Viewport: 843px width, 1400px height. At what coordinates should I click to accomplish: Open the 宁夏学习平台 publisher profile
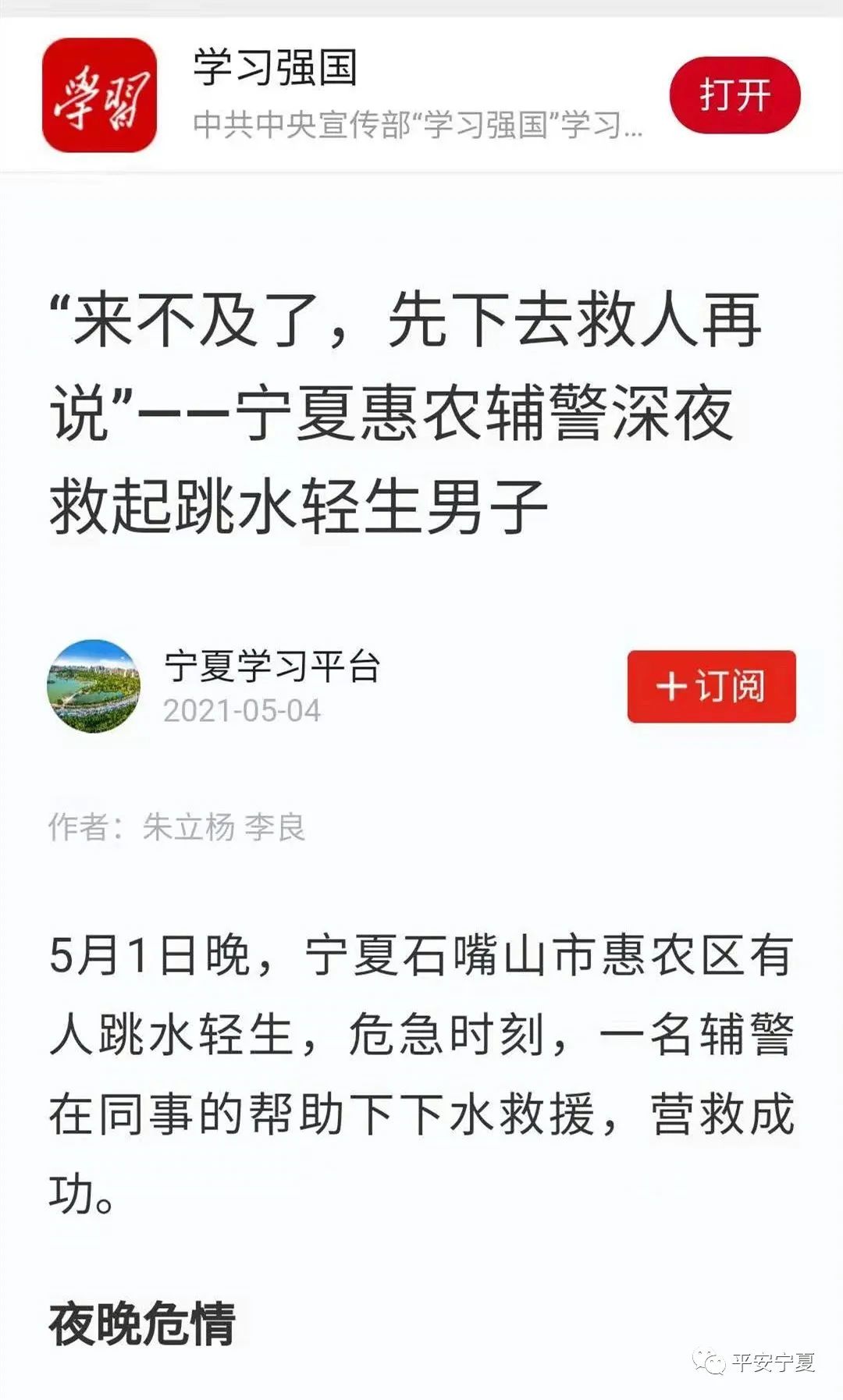point(271,667)
